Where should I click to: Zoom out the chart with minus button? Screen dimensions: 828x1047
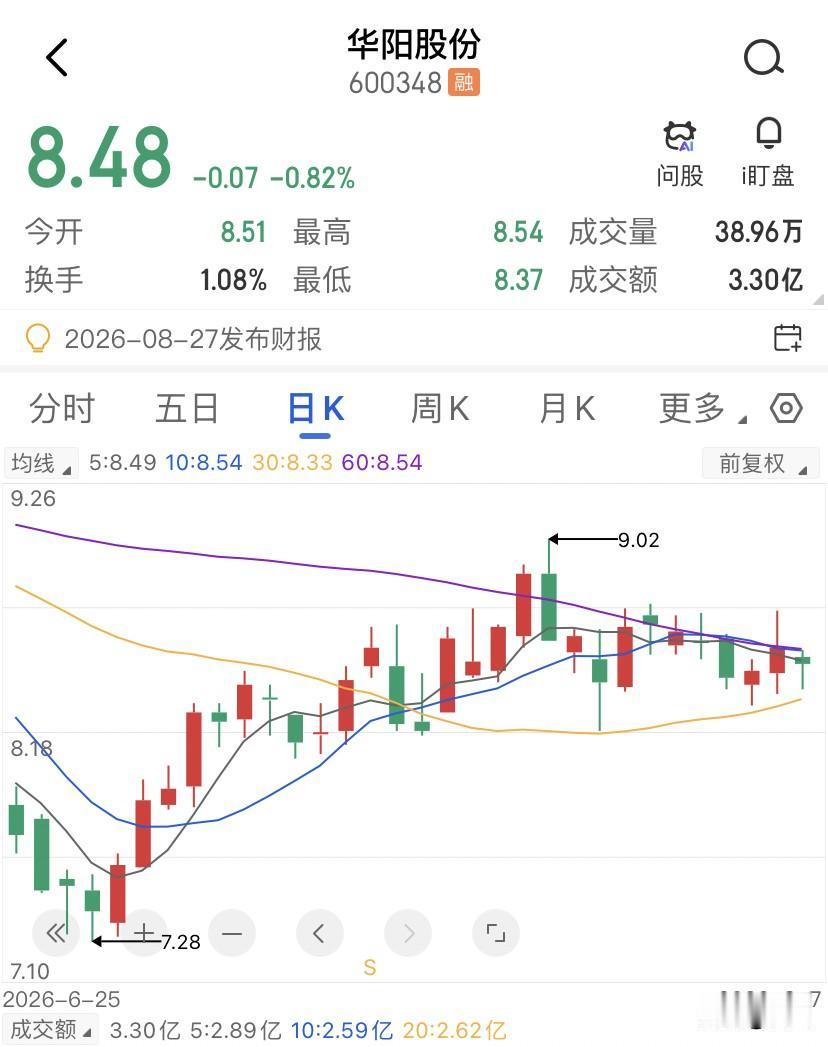pos(232,933)
